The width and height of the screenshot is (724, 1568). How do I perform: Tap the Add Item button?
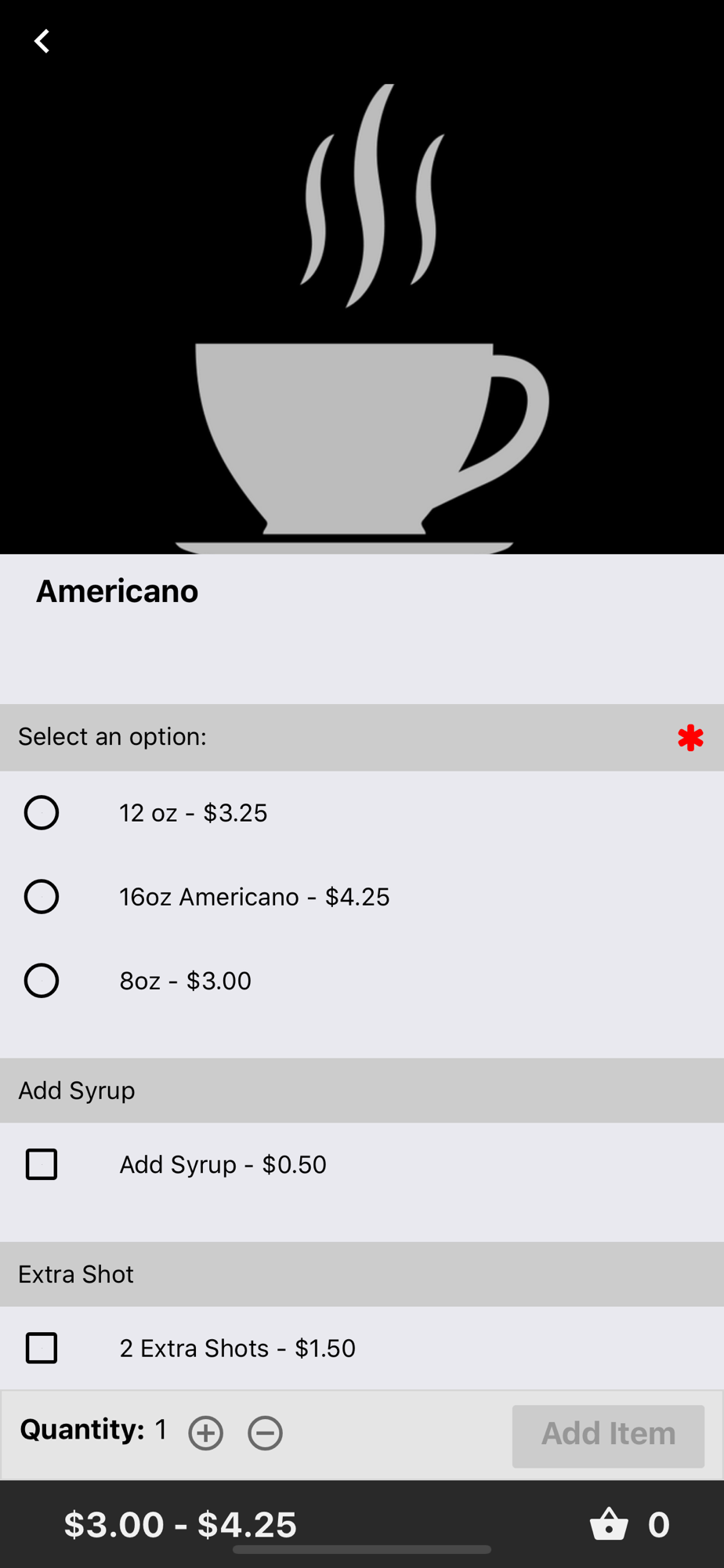[x=608, y=1434]
